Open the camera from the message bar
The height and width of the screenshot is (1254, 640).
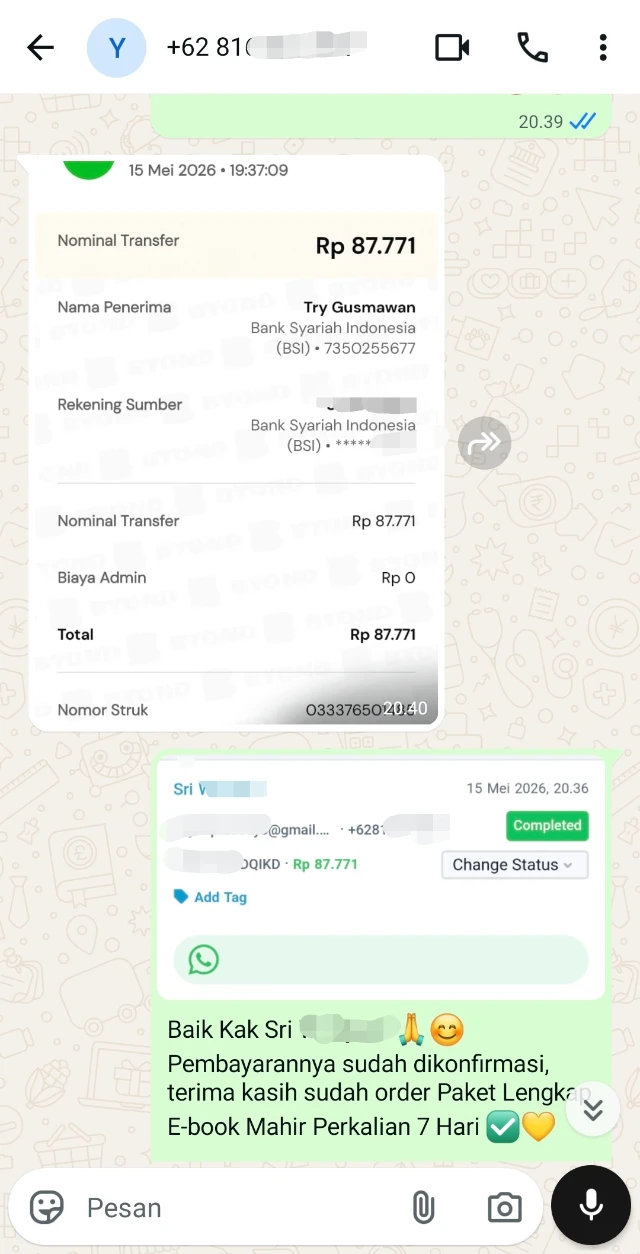coord(504,1208)
